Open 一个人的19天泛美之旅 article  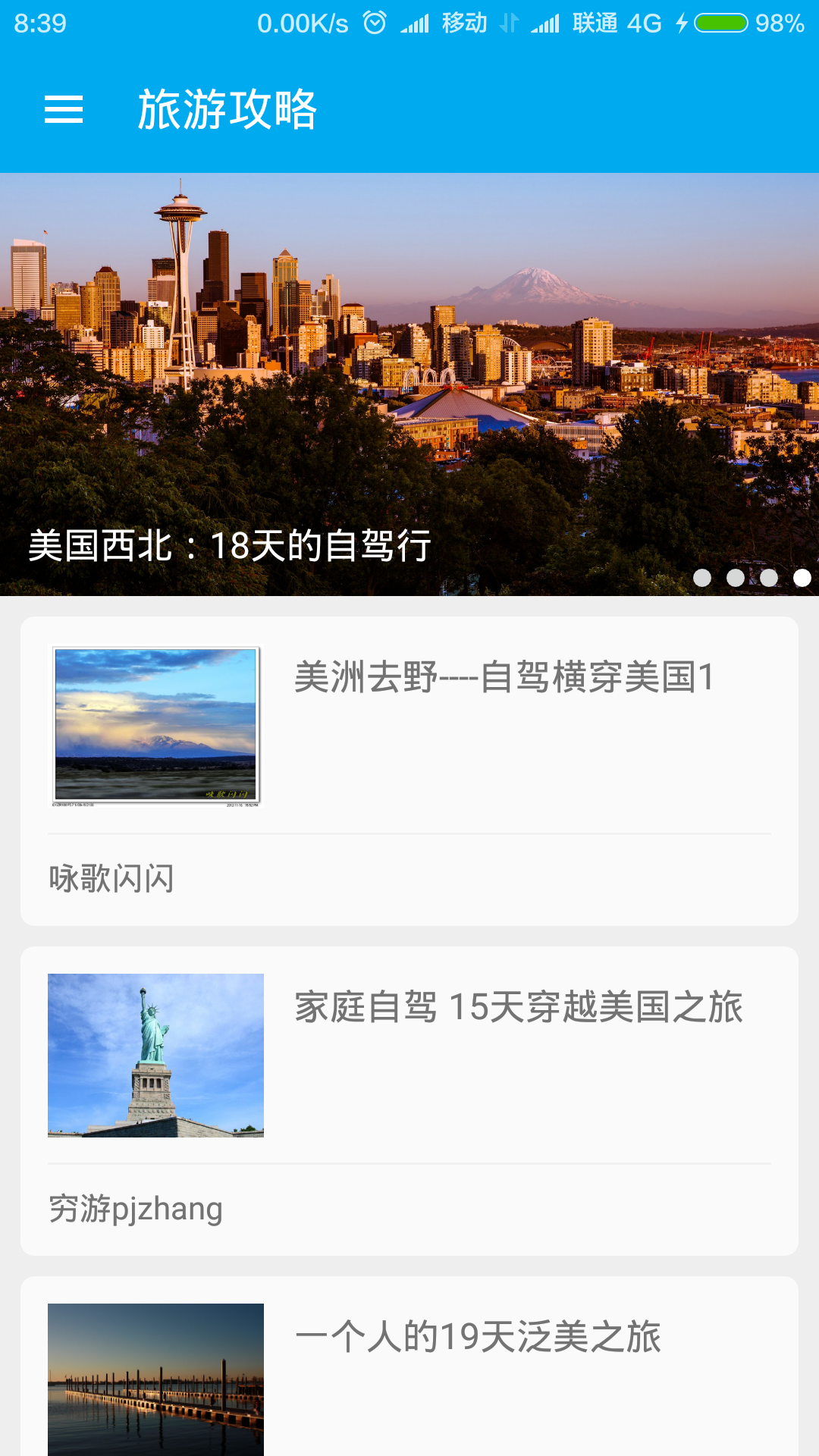point(478,1337)
